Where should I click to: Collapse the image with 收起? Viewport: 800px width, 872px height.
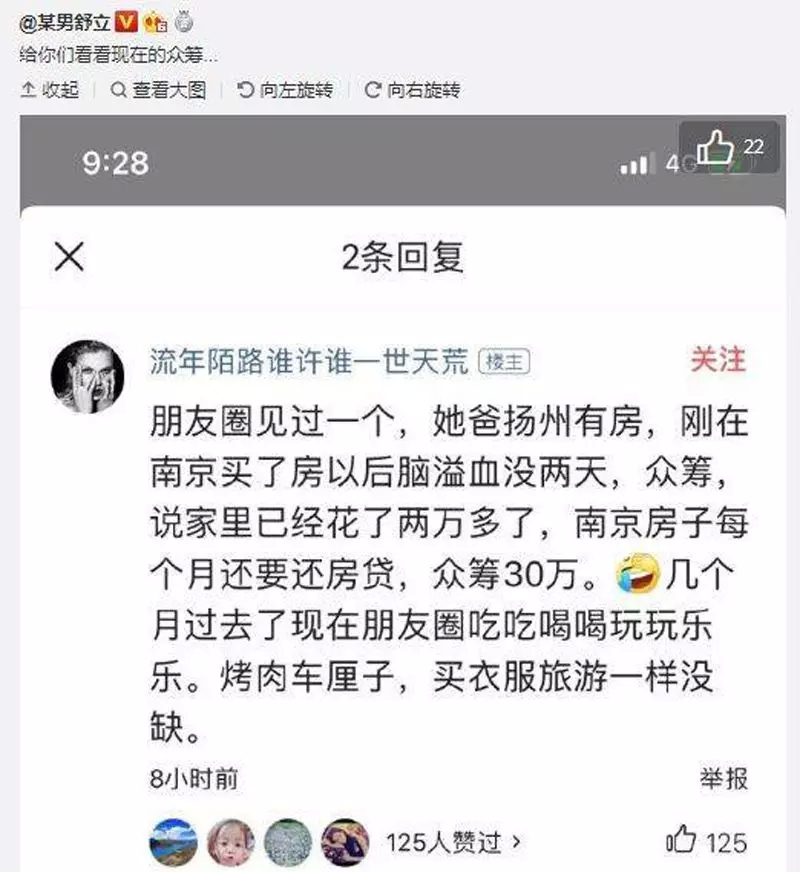50,90
